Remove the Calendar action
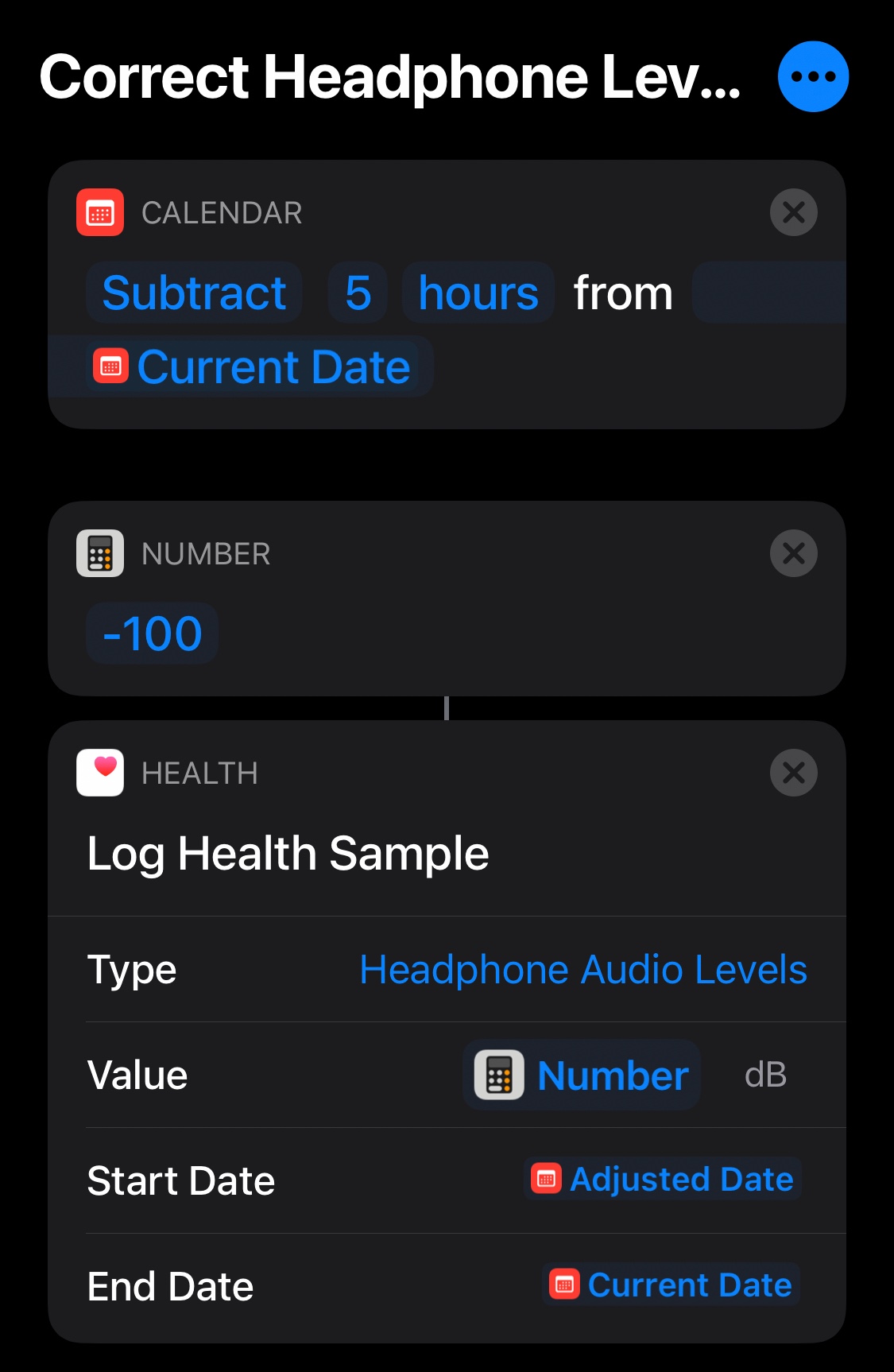Image resolution: width=894 pixels, height=1372 pixels. 793,213
